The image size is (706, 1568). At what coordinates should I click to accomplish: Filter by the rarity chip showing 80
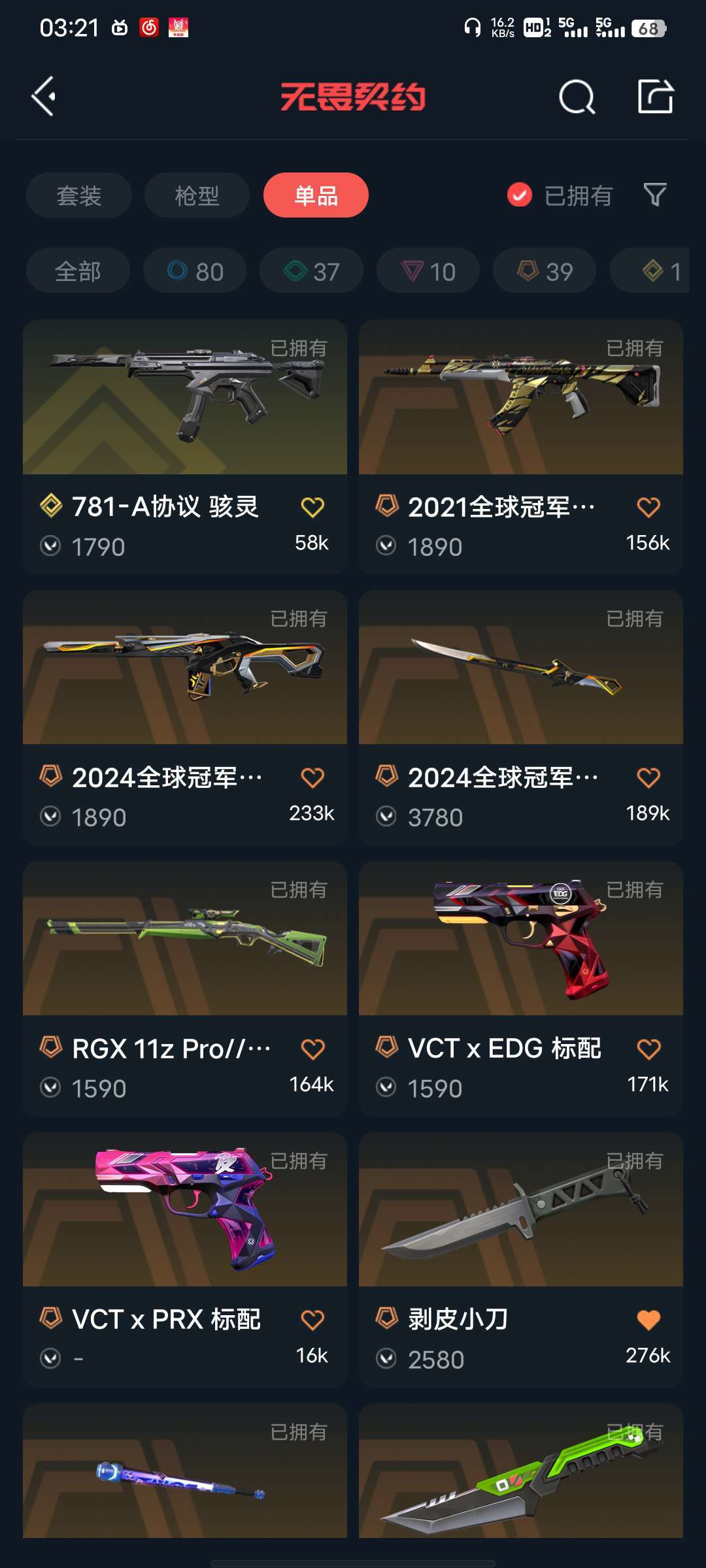click(195, 271)
